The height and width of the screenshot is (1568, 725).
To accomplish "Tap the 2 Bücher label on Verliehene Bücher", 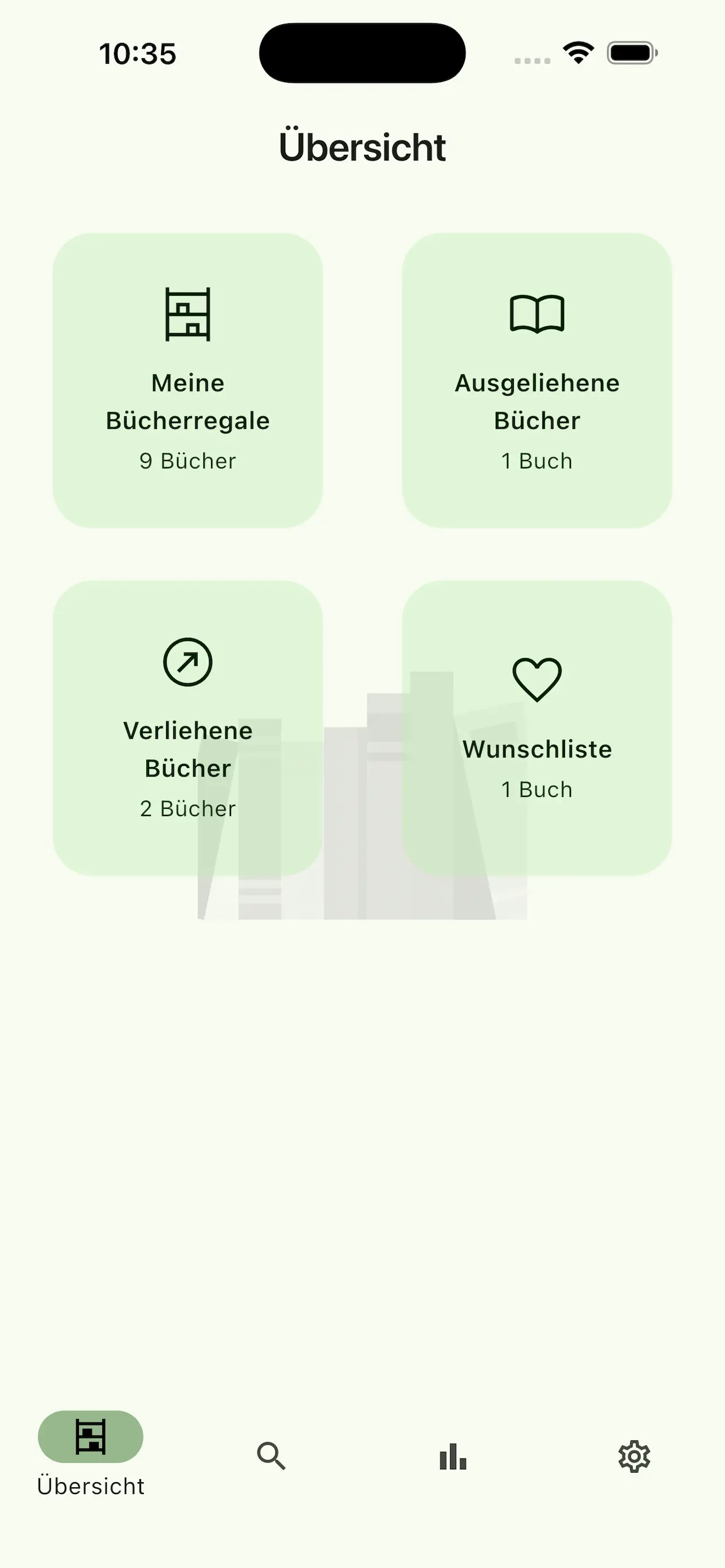I will [x=186, y=808].
